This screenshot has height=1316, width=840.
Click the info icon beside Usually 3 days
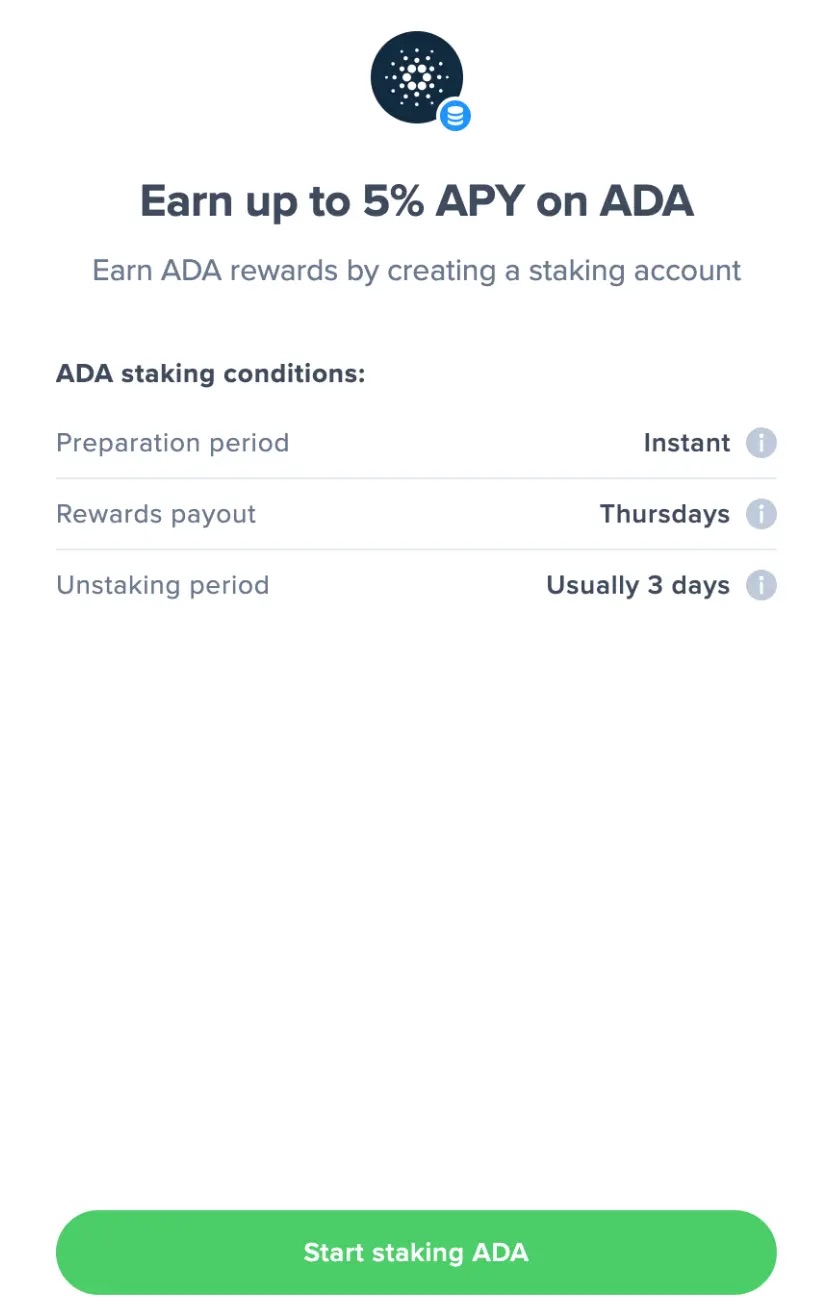[761, 585]
